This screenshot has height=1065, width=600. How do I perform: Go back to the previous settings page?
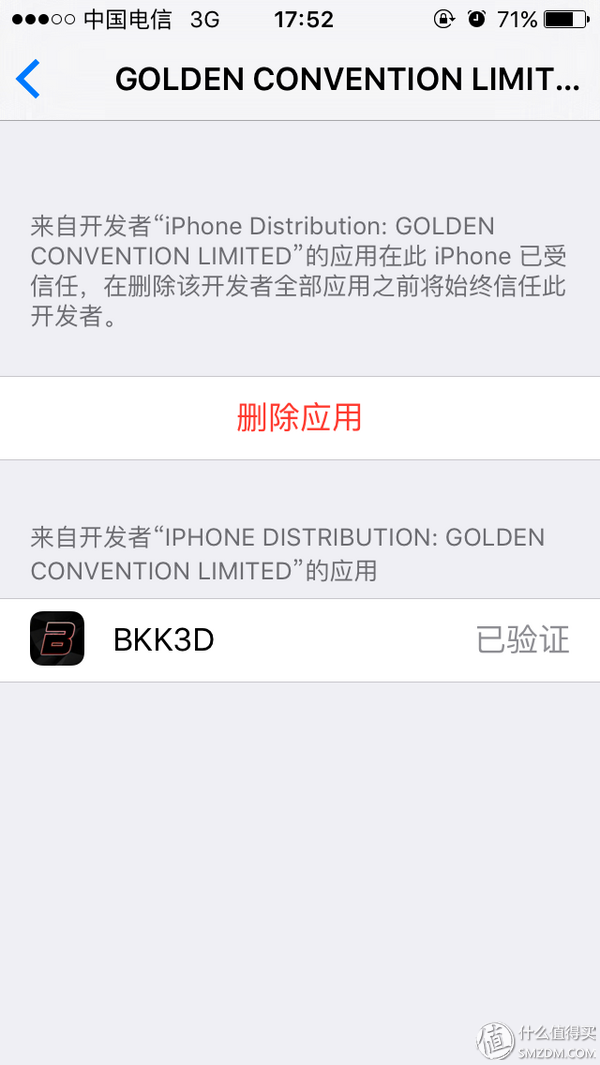(29, 79)
